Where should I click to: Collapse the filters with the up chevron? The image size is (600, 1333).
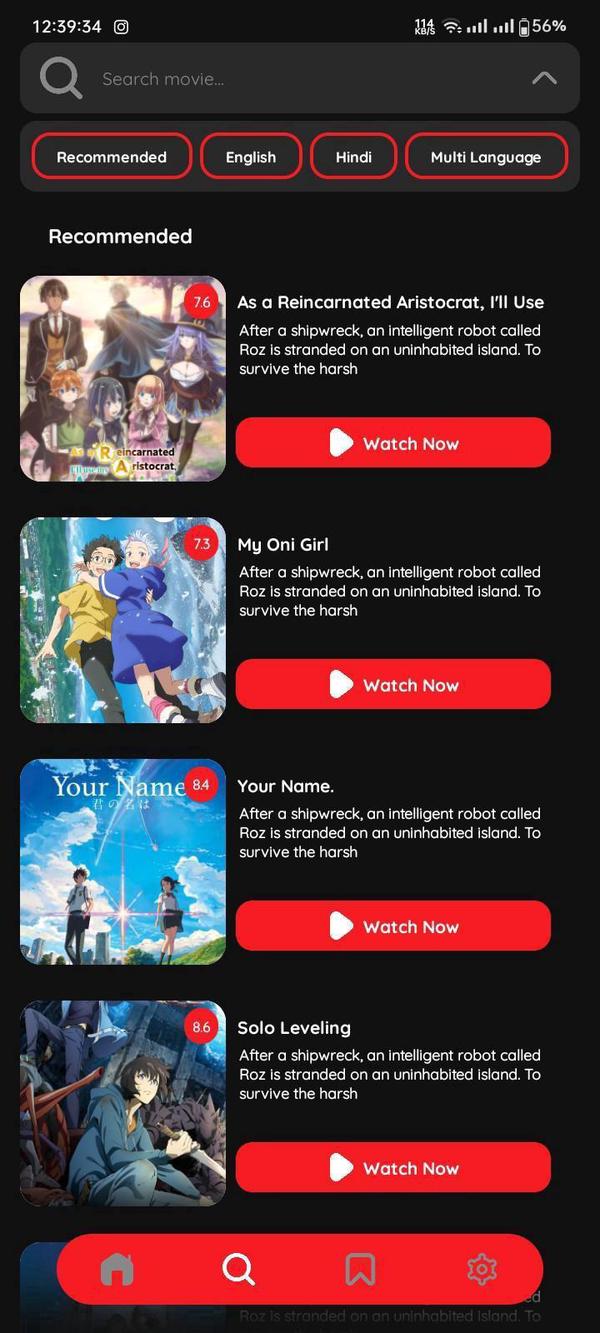[x=544, y=78]
